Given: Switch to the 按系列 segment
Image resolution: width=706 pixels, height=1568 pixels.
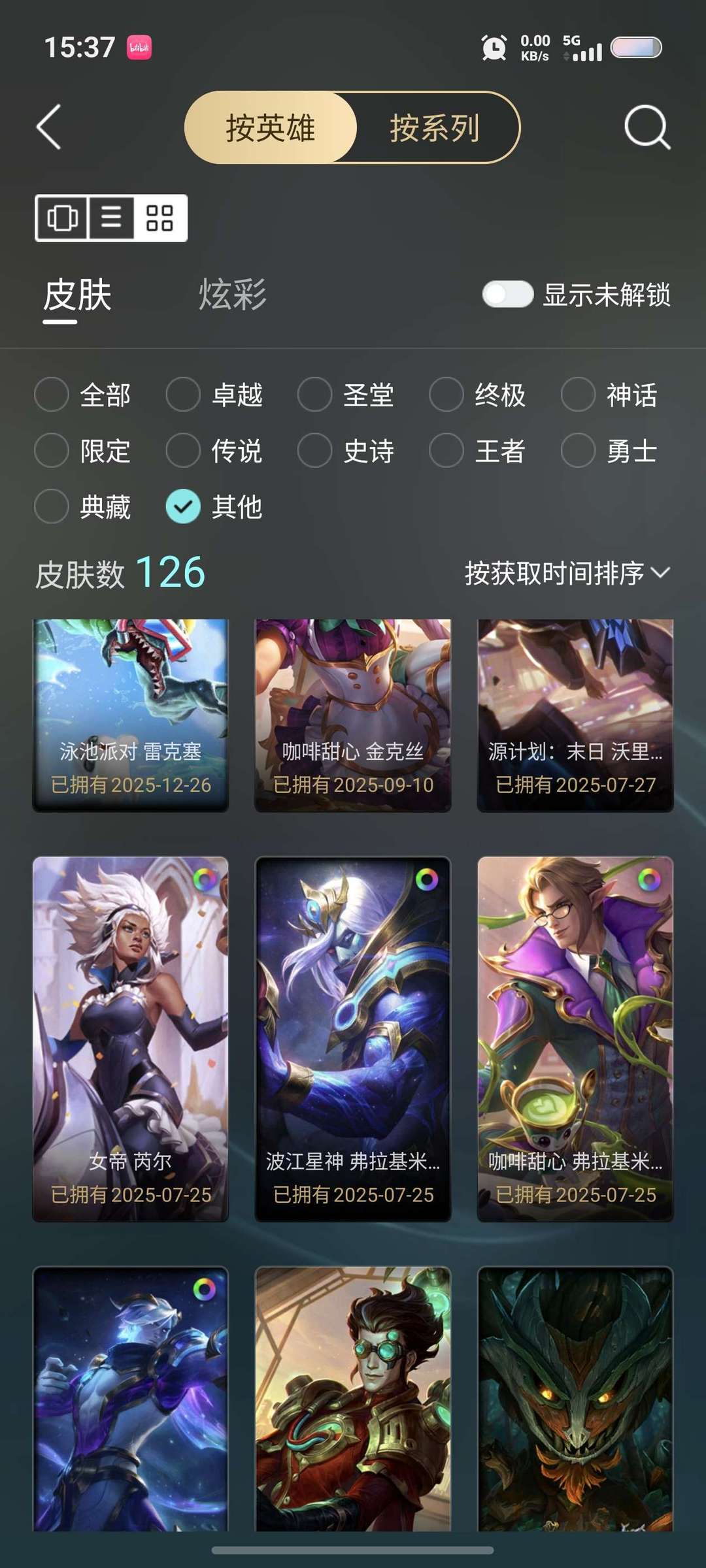Looking at the screenshot, I should pos(435,127).
